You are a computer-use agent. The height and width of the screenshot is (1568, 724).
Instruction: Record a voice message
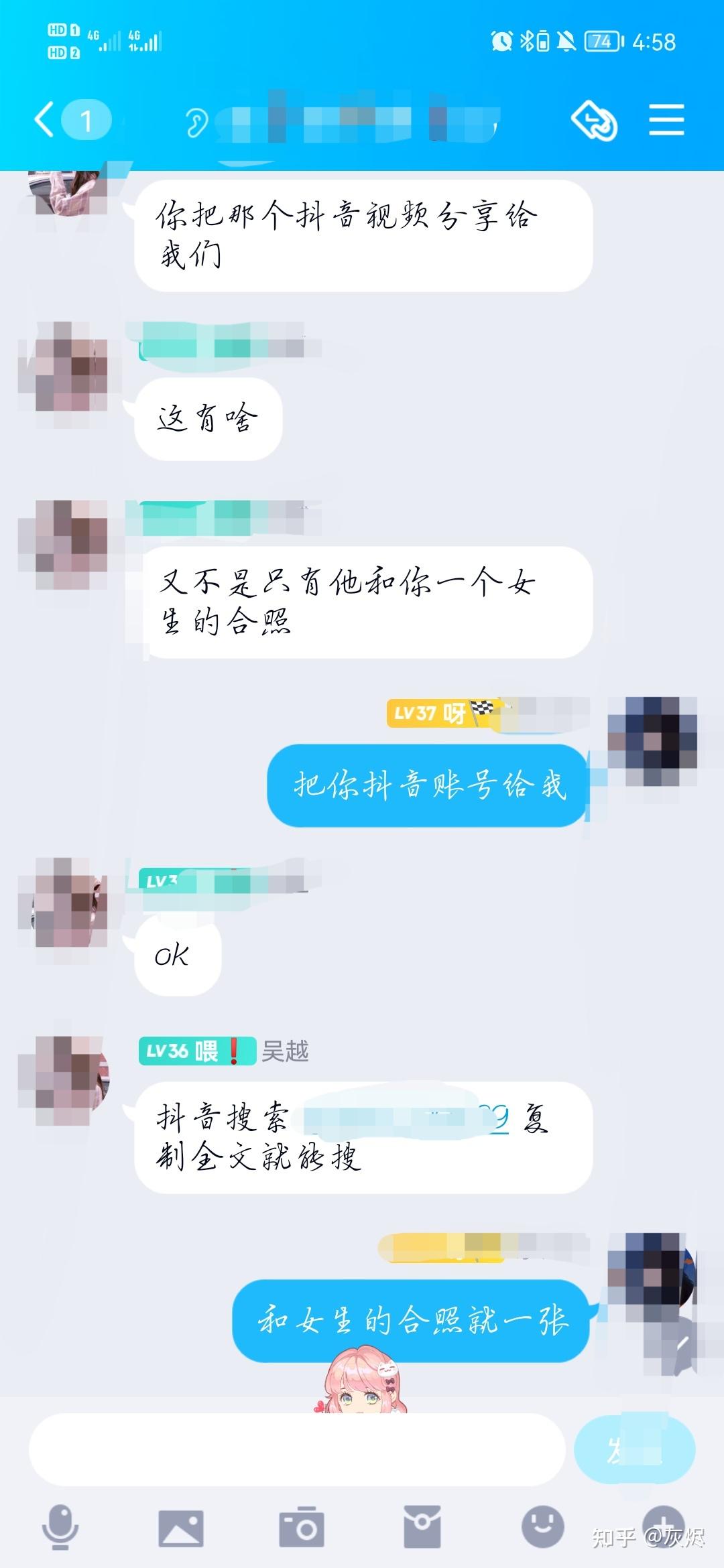pos(60,1527)
